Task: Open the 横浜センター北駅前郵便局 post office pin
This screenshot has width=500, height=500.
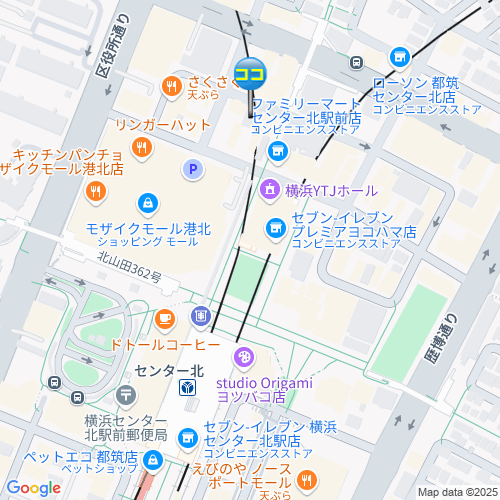Action: [126, 396]
